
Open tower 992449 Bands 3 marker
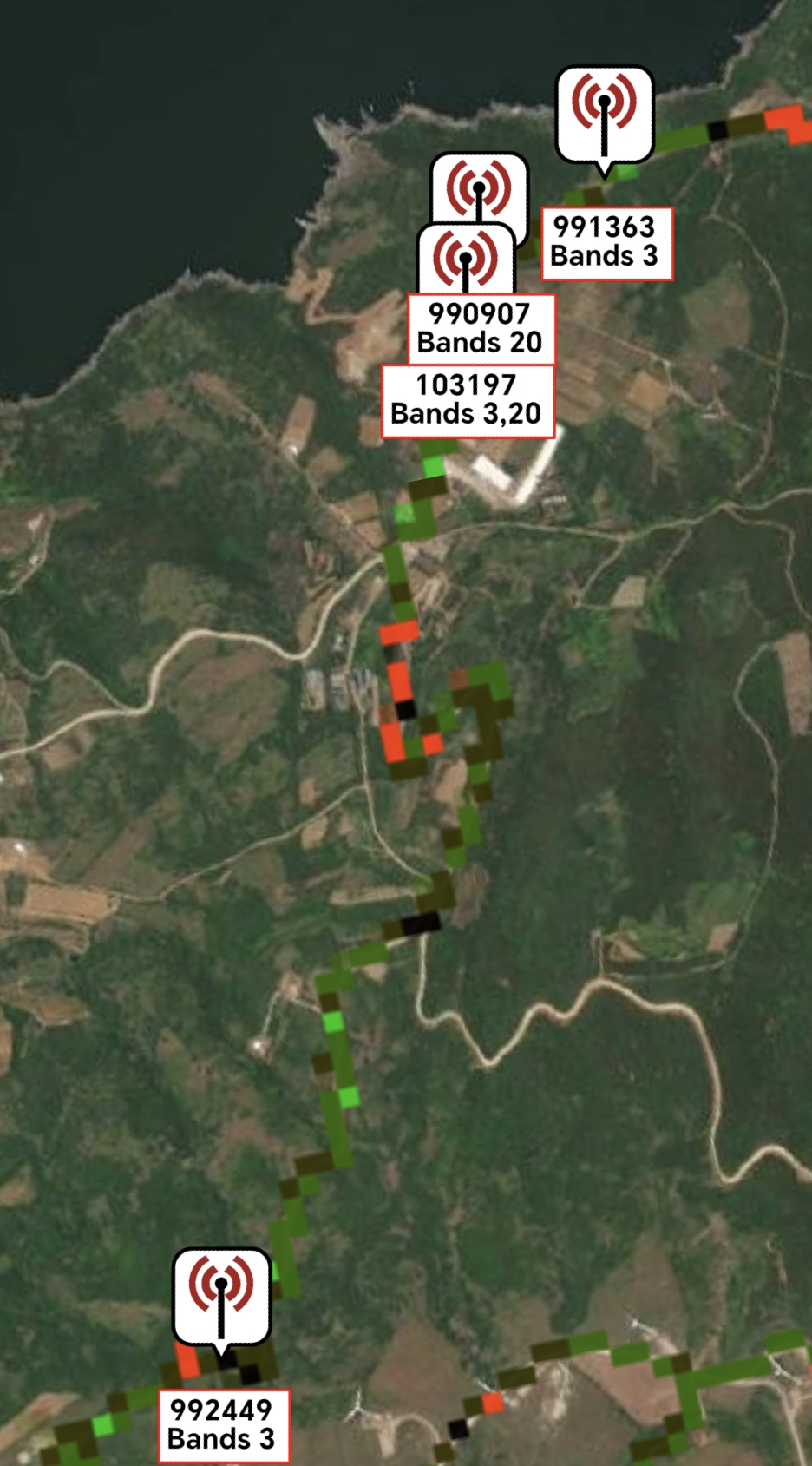[x=221, y=1297]
